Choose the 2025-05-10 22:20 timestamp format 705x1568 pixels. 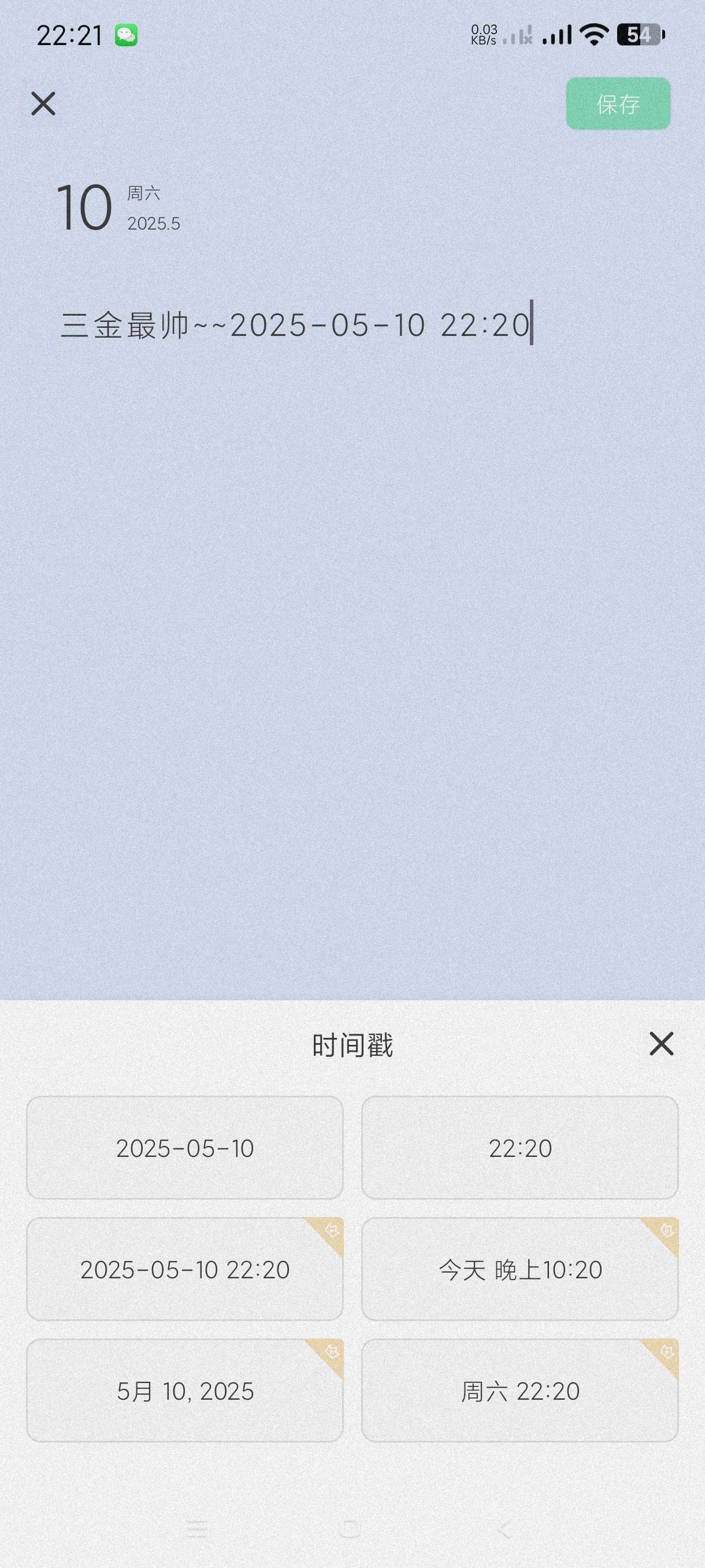184,1269
